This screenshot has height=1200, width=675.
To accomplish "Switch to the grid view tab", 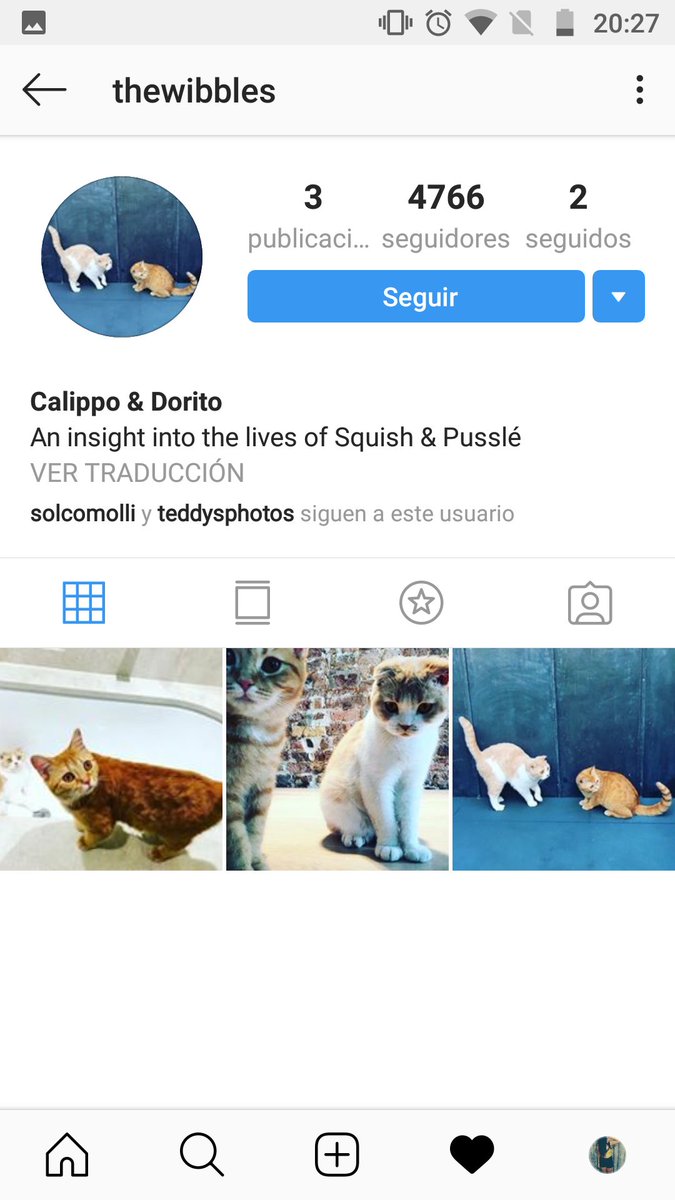I will [84, 603].
